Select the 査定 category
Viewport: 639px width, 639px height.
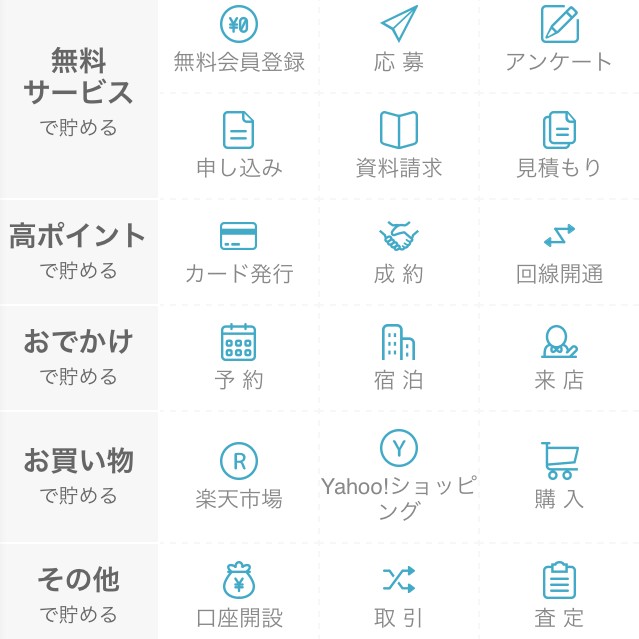coord(559,595)
